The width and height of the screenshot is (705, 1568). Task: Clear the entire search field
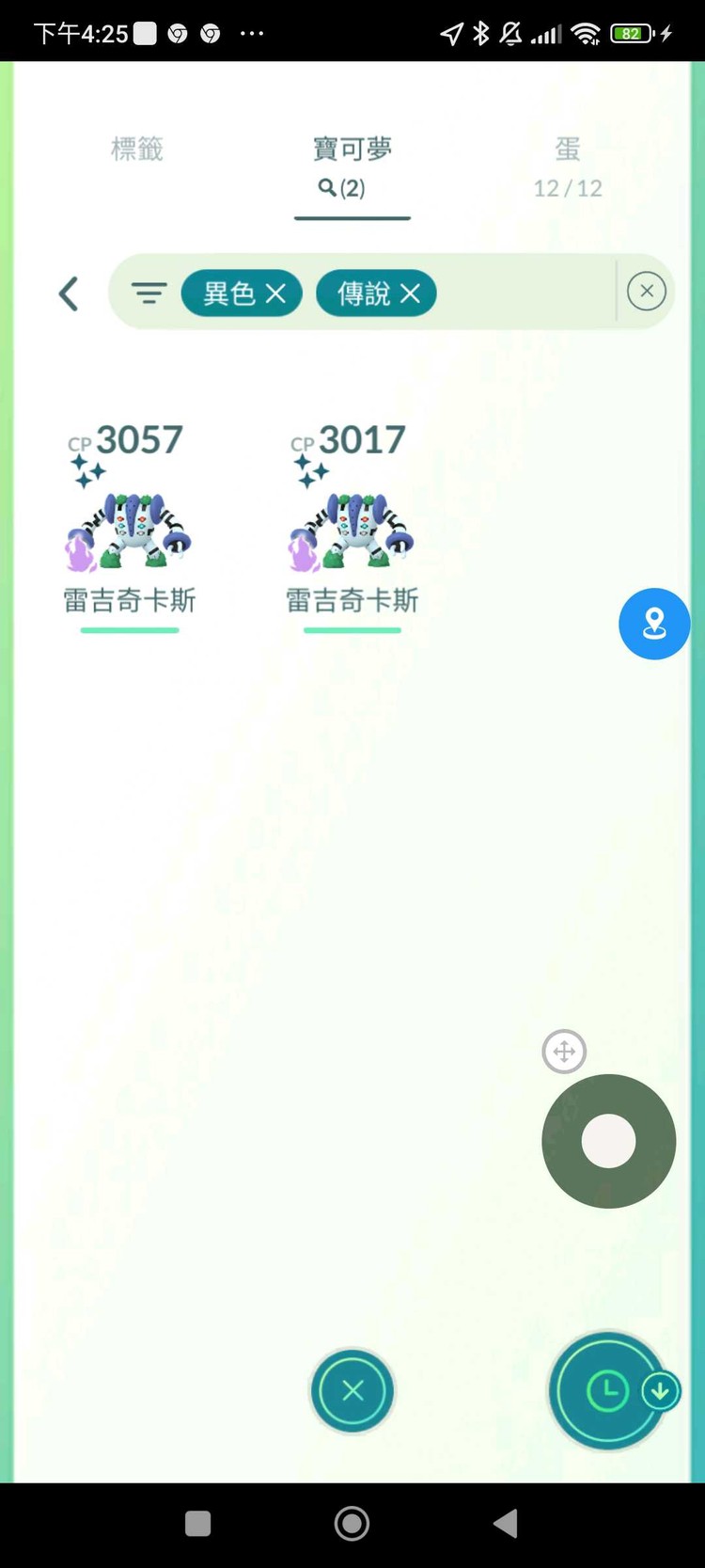pyautogui.click(x=646, y=292)
